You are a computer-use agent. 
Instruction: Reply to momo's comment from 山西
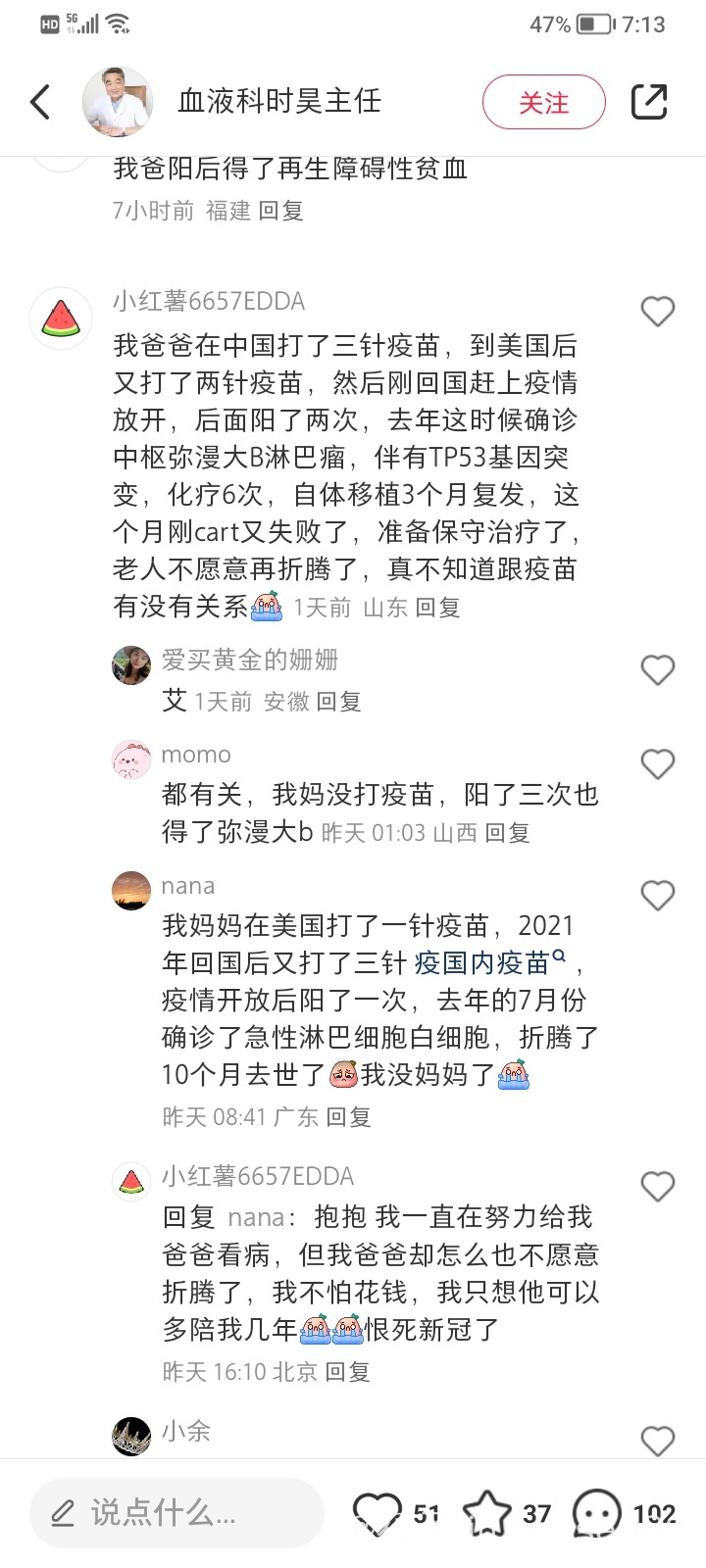(x=508, y=833)
